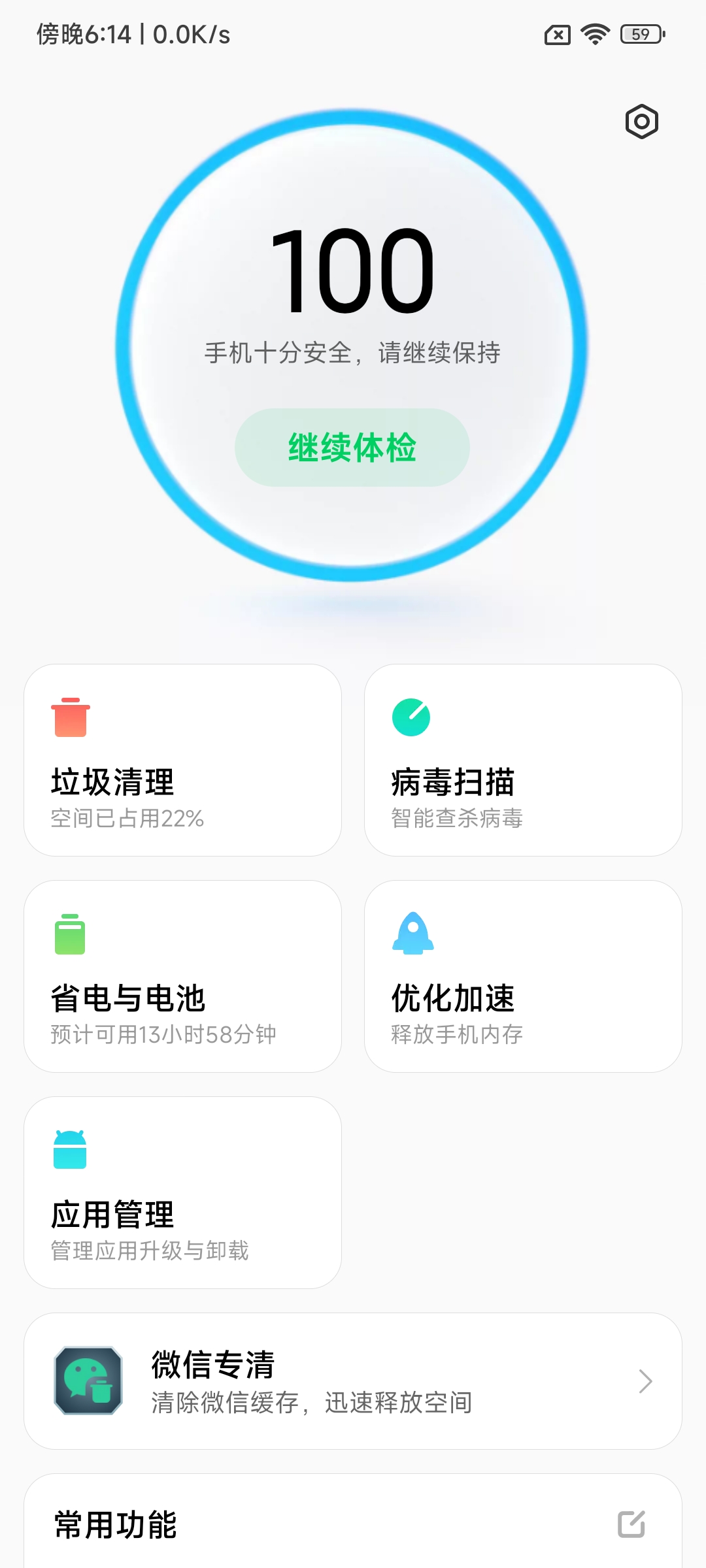
Task: Open the settings gear icon
Action: pos(641,122)
